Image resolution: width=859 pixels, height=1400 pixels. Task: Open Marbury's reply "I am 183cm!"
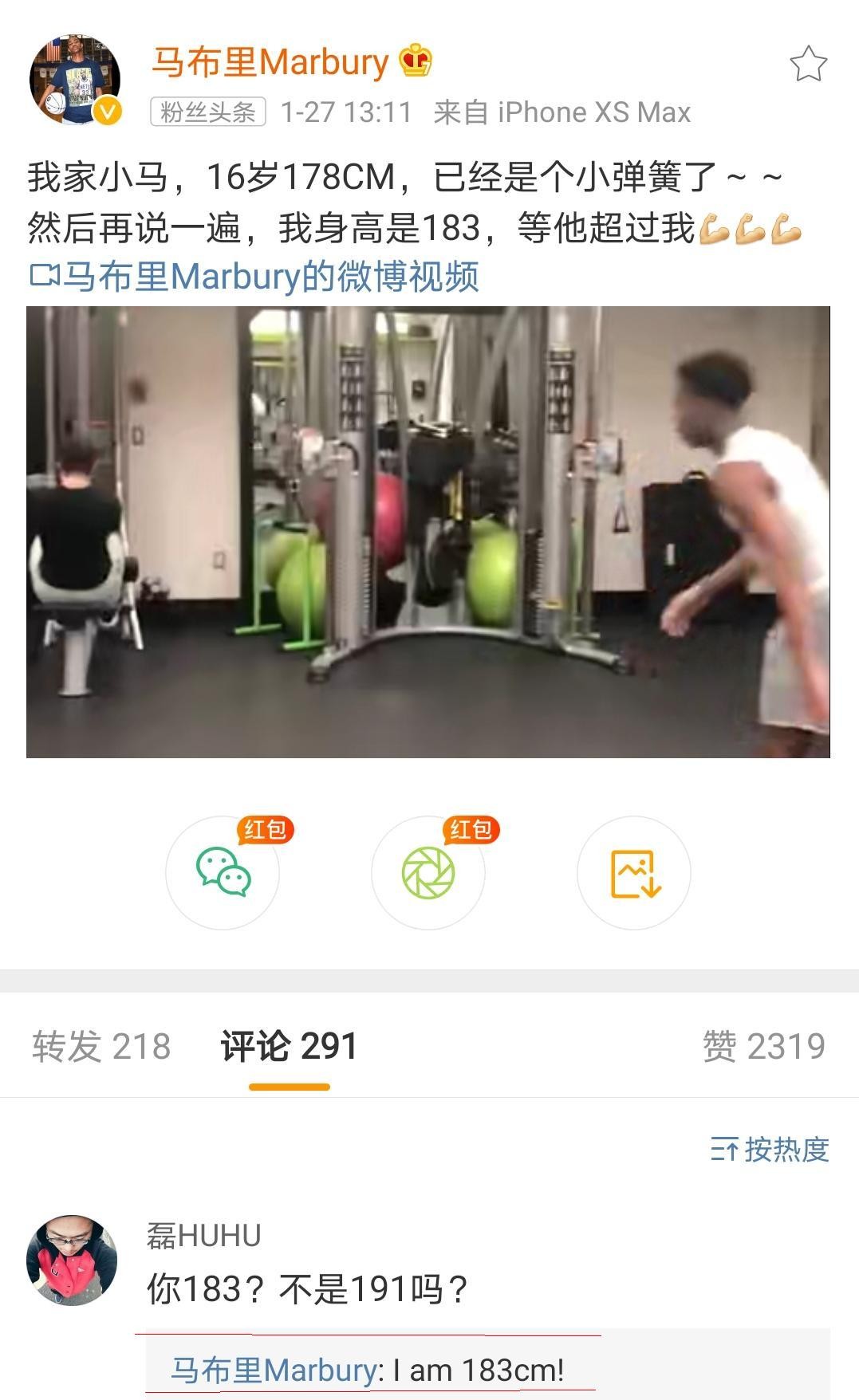coord(368,1371)
